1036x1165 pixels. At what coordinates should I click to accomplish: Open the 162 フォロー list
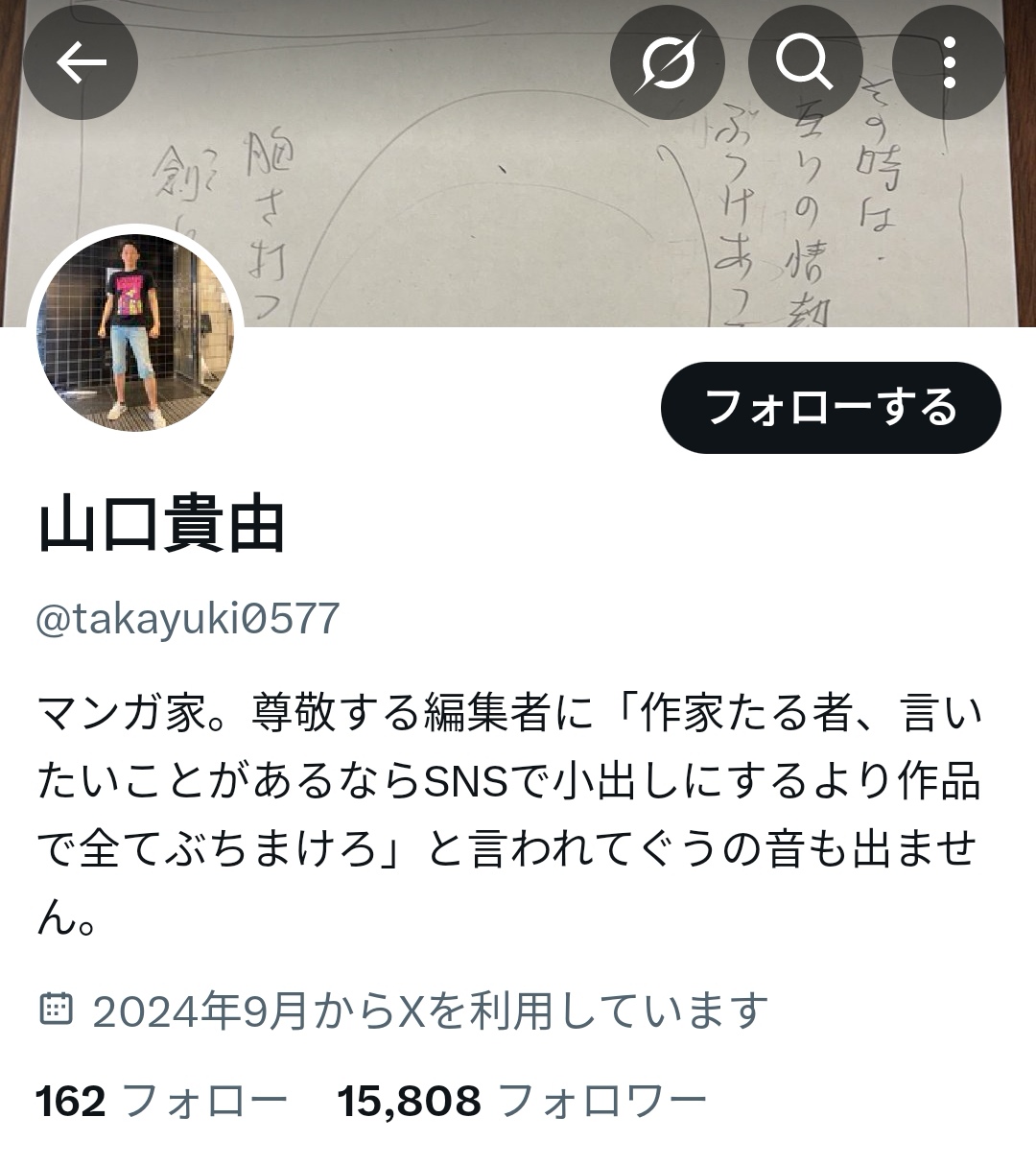click(x=161, y=1101)
